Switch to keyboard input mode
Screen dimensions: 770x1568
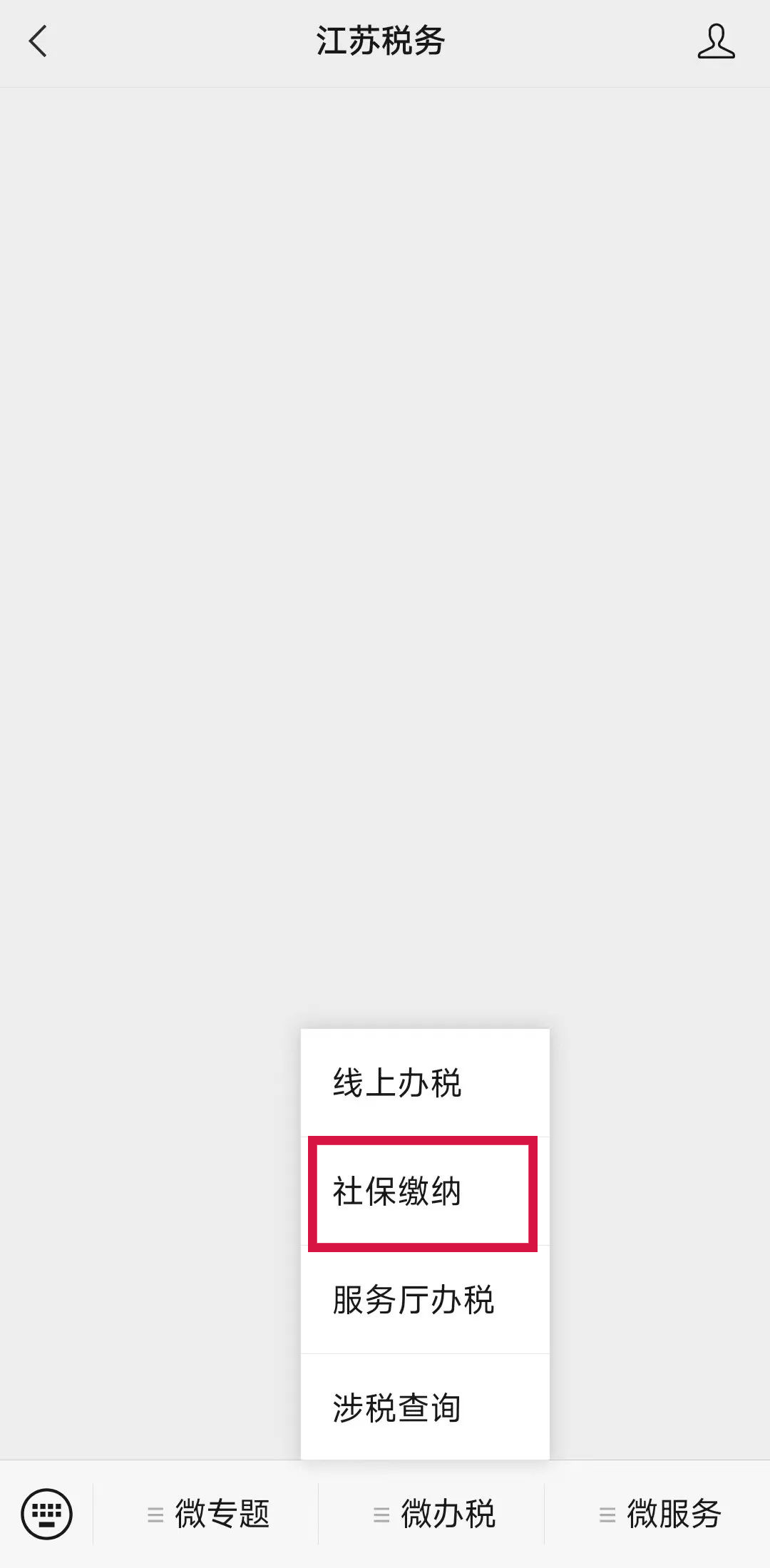pos(47,1513)
